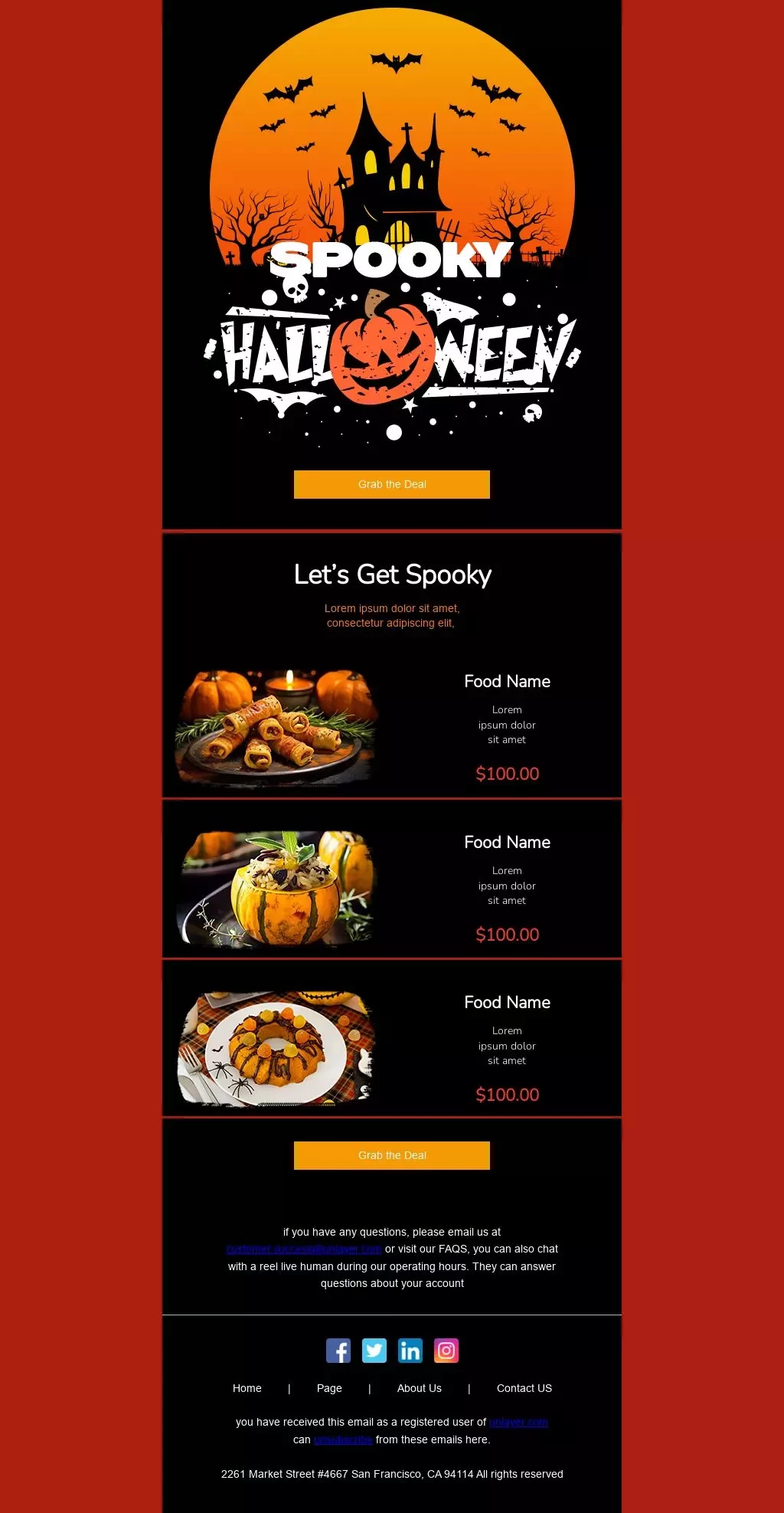
Task: Tap the unsubscribe link
Action: 343,1440
